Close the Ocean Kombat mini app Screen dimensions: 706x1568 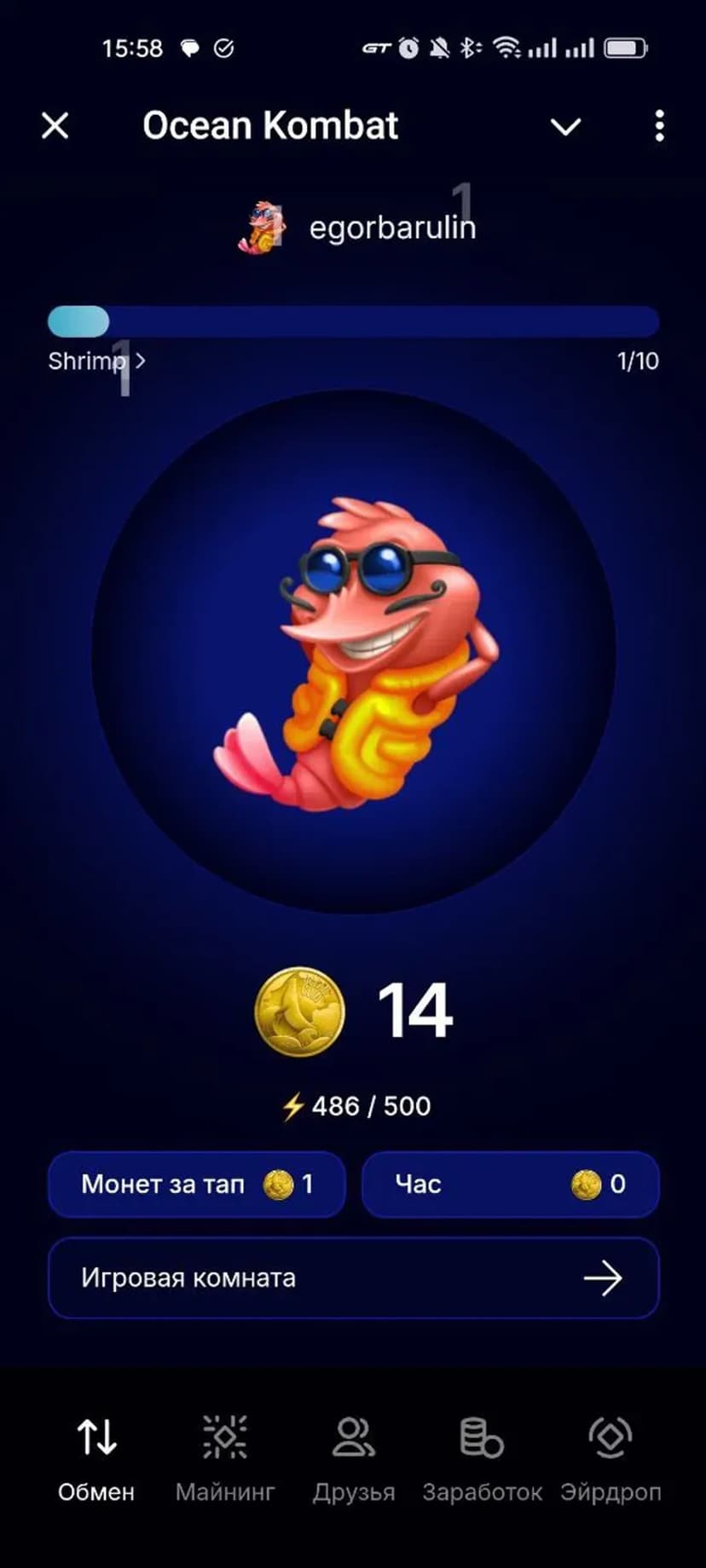(55, 126)
